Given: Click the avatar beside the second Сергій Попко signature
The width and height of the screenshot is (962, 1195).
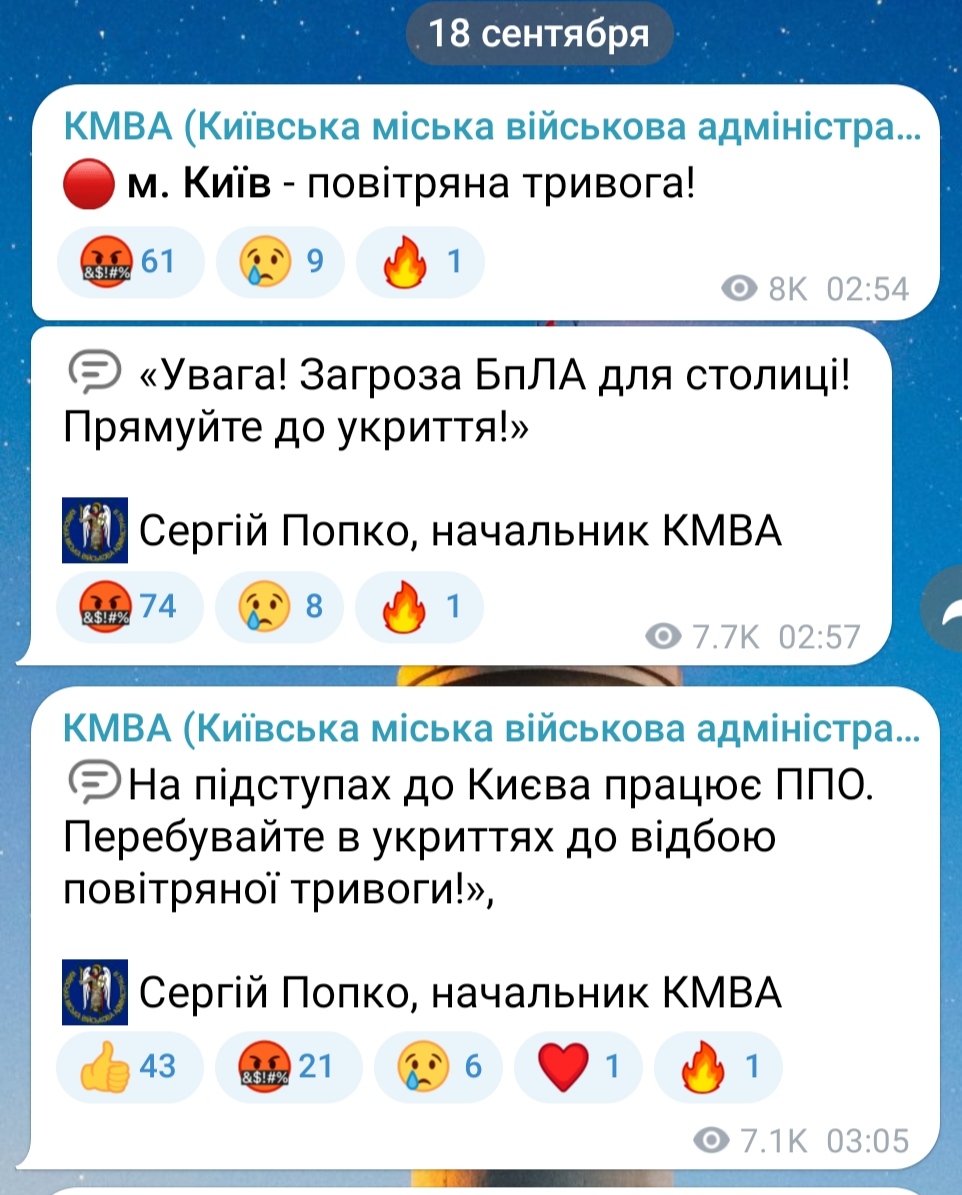Looking at the screenshot, I should (98, 990).
